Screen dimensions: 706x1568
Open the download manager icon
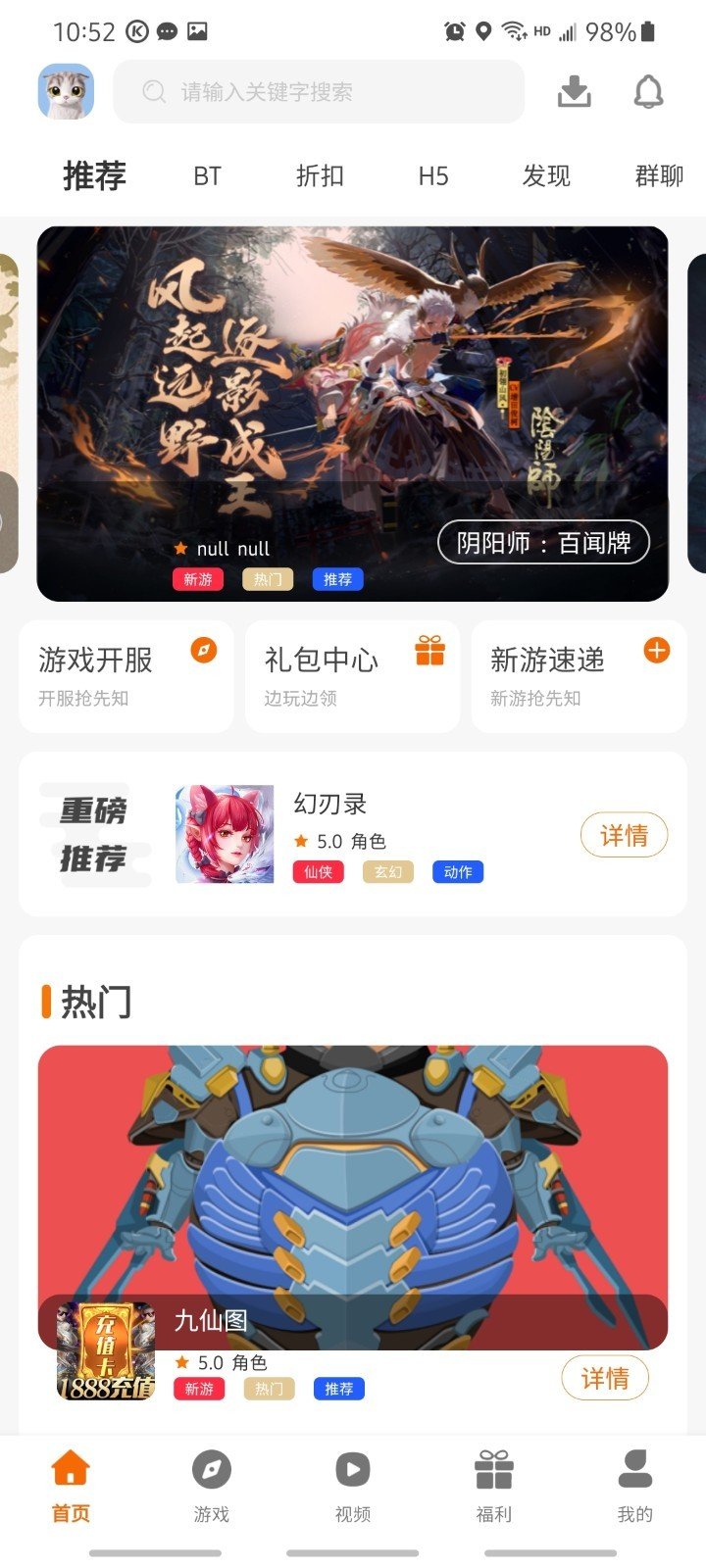(575, 91)
